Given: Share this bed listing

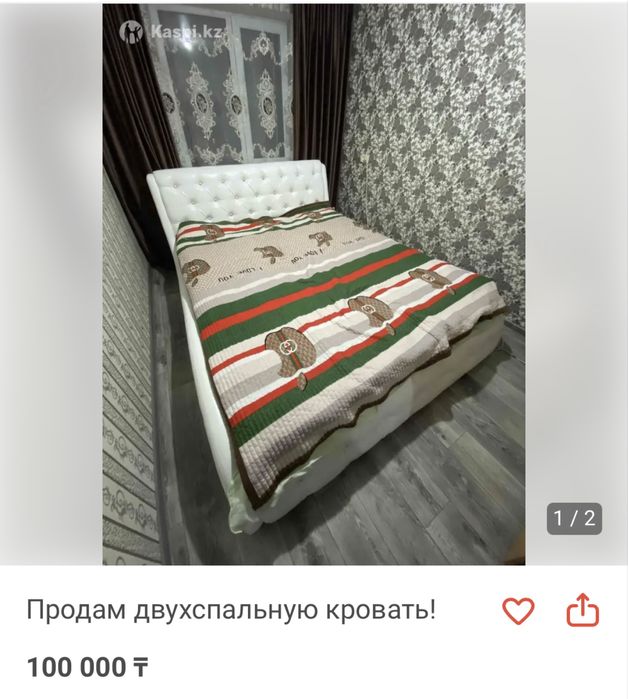Looking at the screenshot, I should [x=582, y=610].
